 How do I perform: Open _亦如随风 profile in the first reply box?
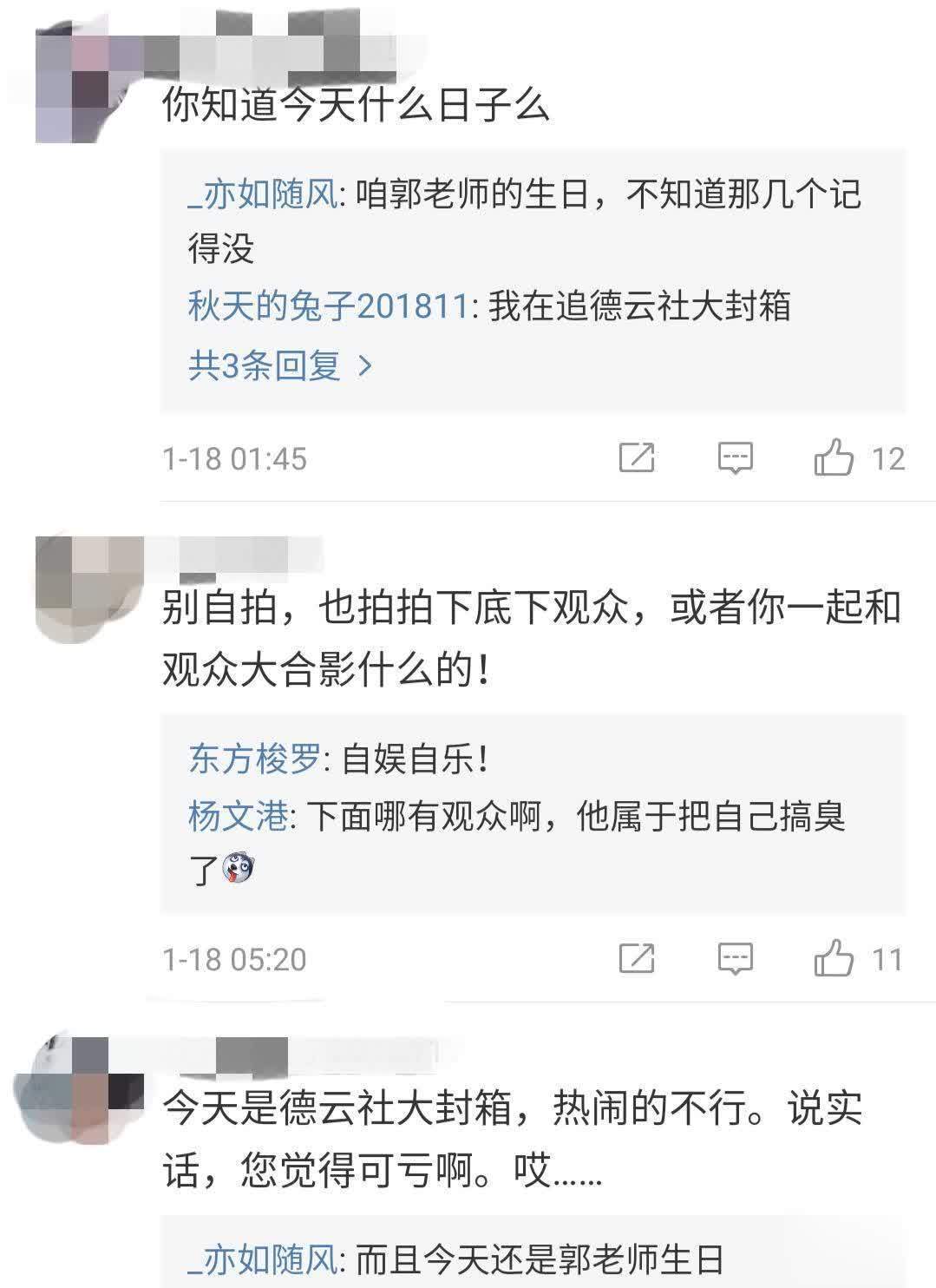[x=262, y=194]
